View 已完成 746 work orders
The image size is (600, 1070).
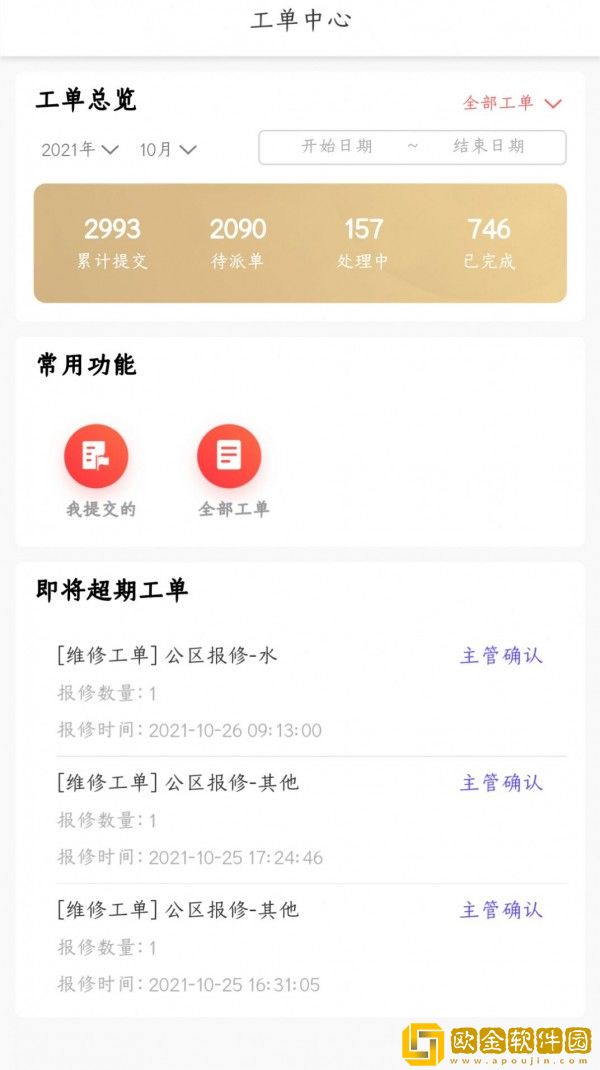coord(489,243)
